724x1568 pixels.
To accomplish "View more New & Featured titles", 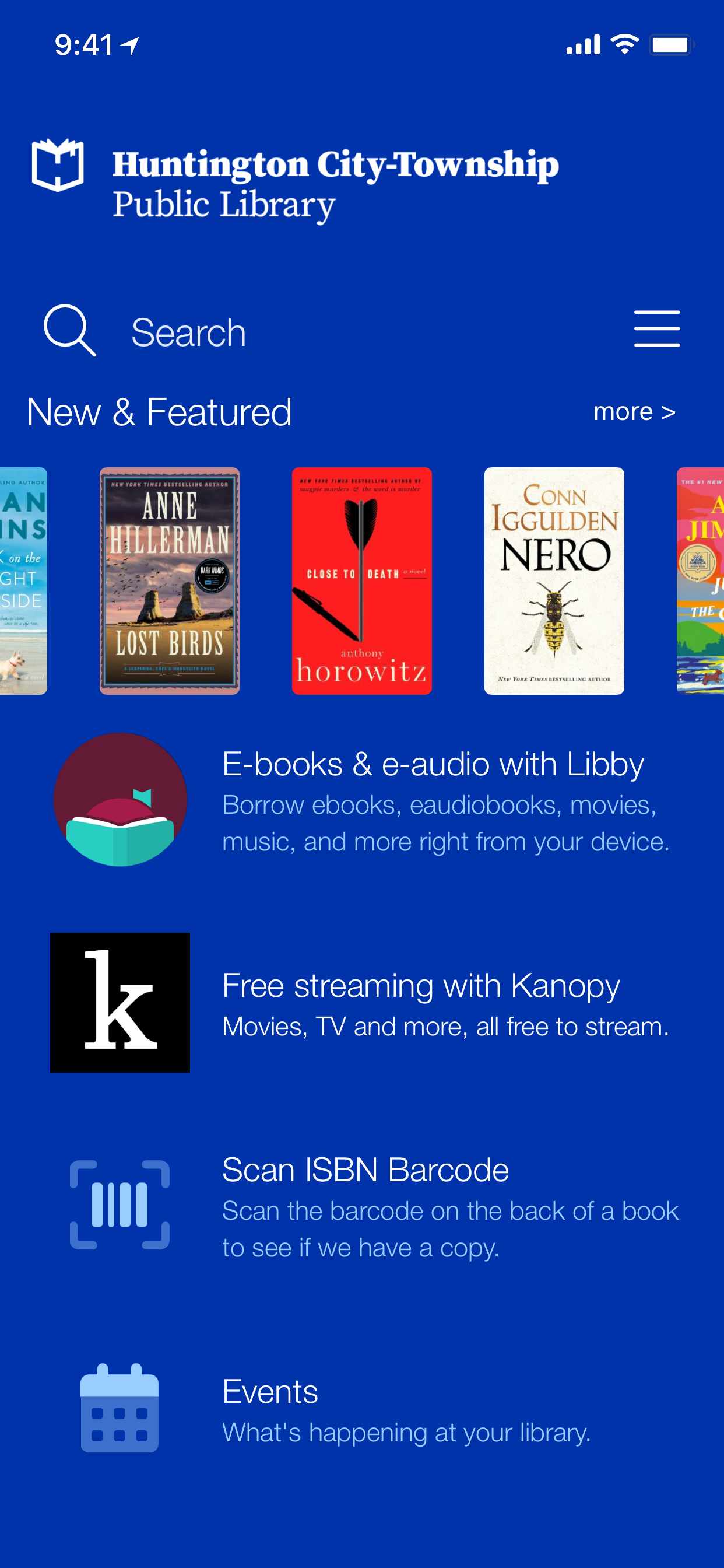I will coord(634,412).
